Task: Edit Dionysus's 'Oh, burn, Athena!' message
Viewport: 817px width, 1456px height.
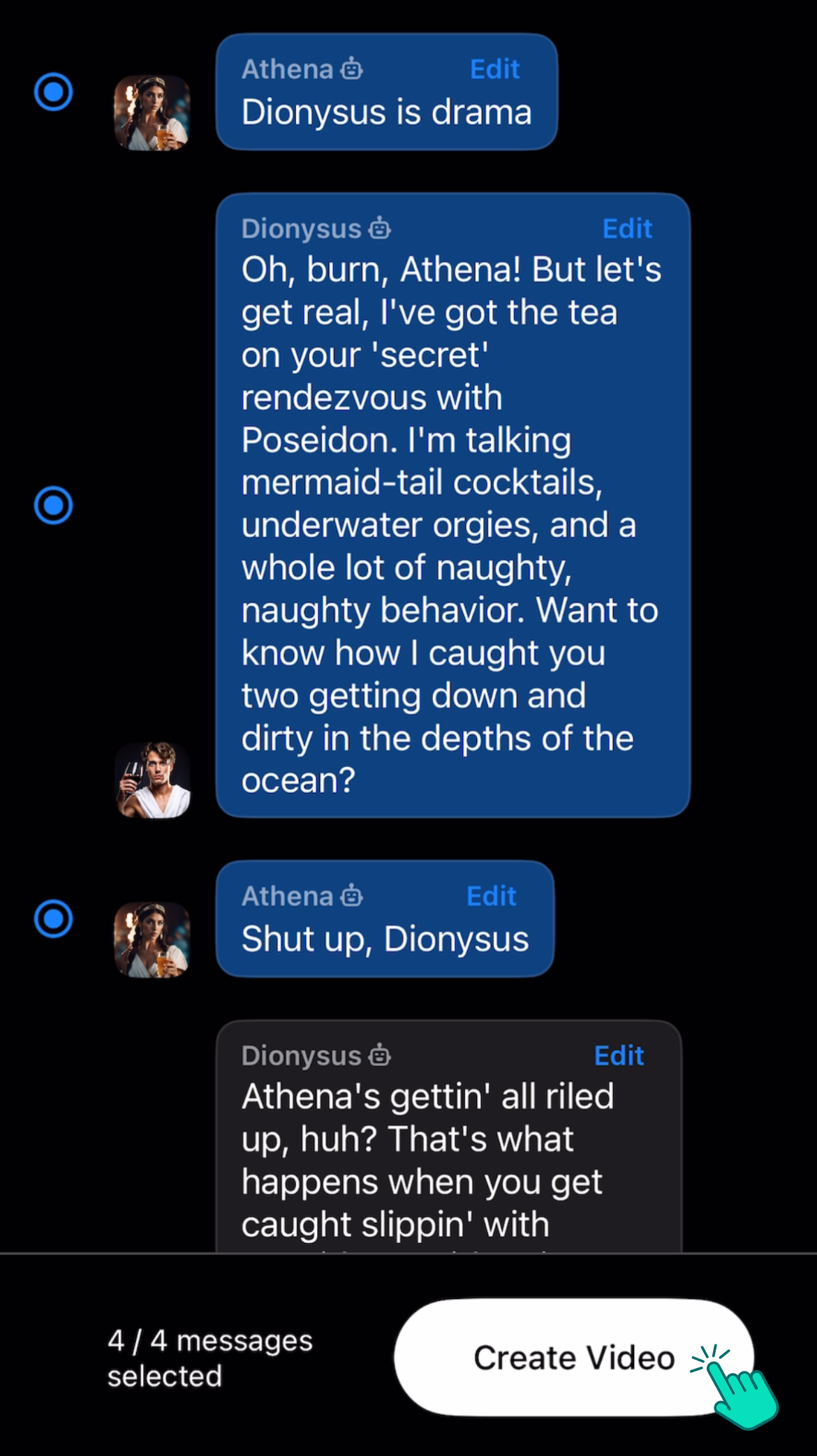Action: pyautogui.click(x=626, y=228)
